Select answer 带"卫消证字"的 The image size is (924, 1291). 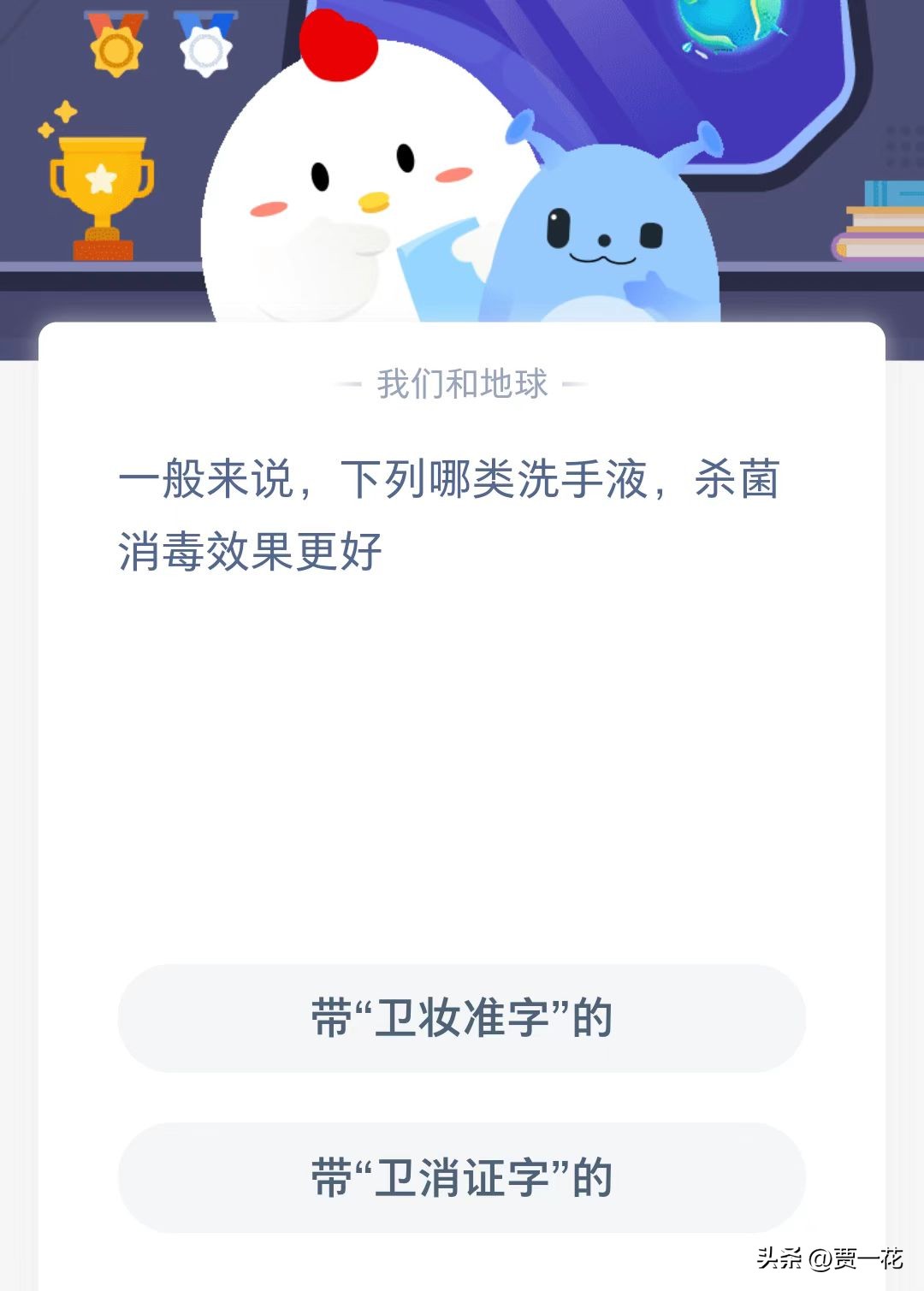[x=462, y=1176]
